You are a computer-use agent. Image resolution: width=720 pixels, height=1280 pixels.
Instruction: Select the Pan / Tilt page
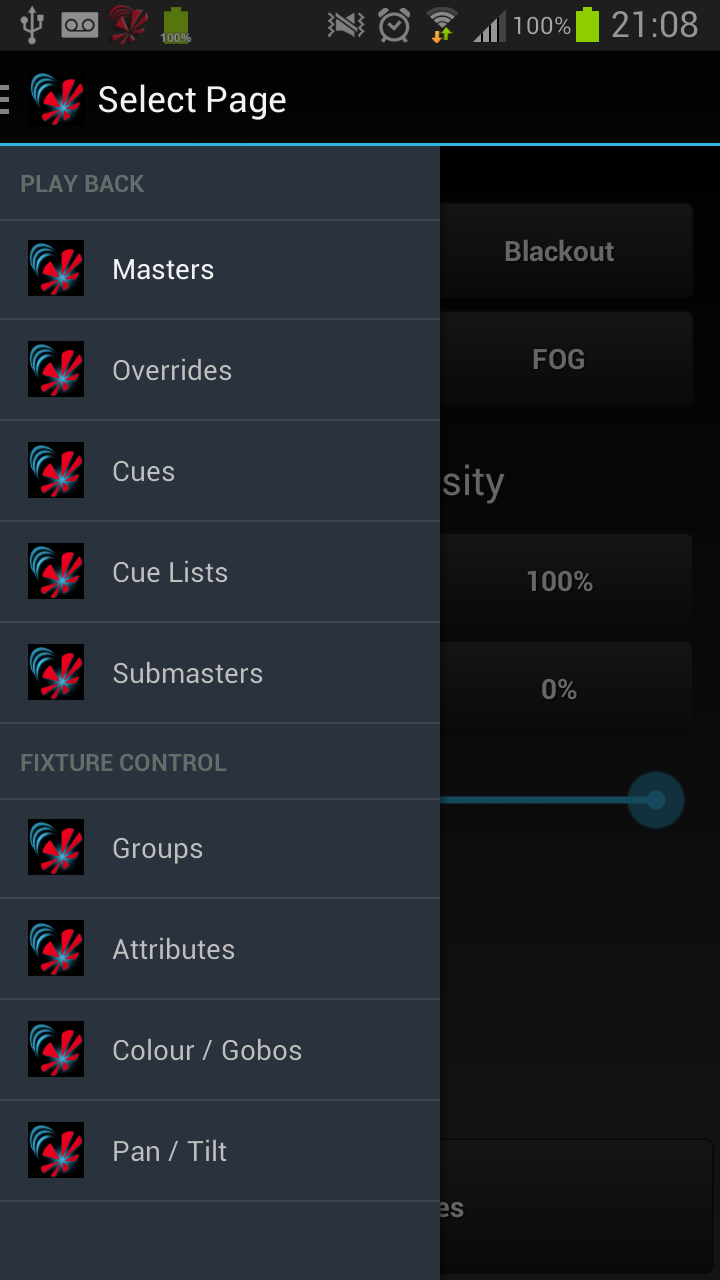(220, 1151)
